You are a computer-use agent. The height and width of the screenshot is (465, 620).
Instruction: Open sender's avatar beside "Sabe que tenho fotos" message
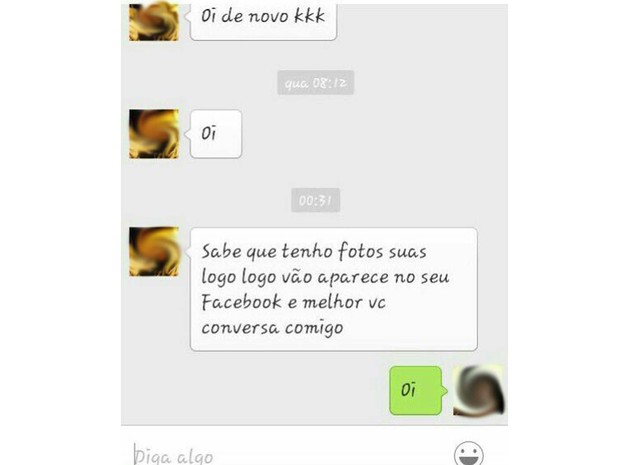(154, 252)
